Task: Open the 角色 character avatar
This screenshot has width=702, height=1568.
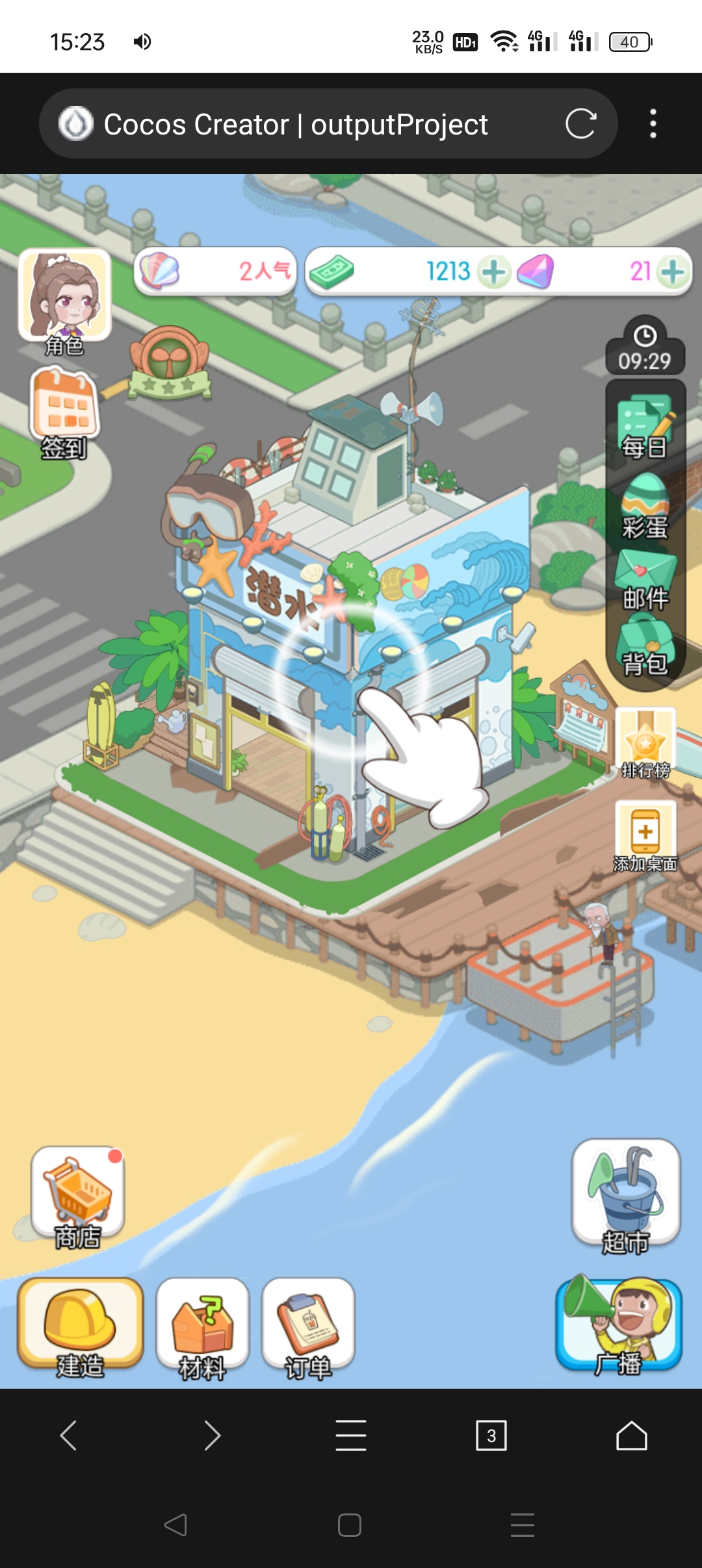Action: (x=64, y=299)
